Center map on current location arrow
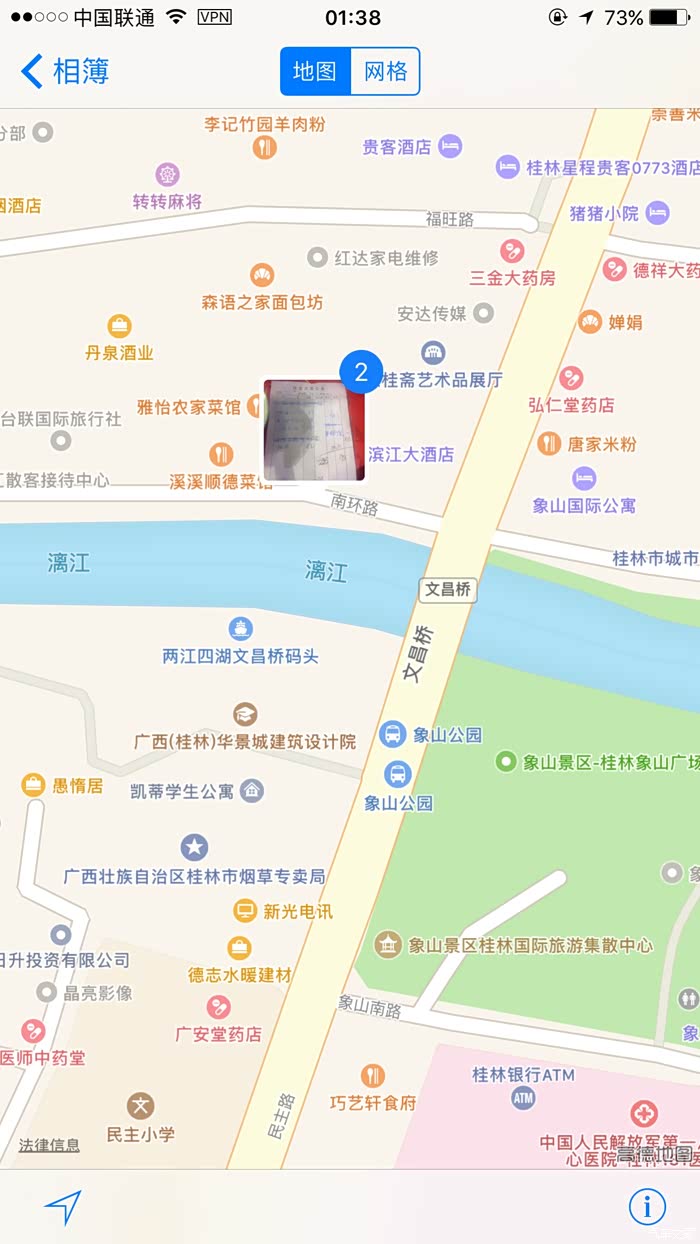Viewport: 700px width, 1244px height. coord(63,1207)
